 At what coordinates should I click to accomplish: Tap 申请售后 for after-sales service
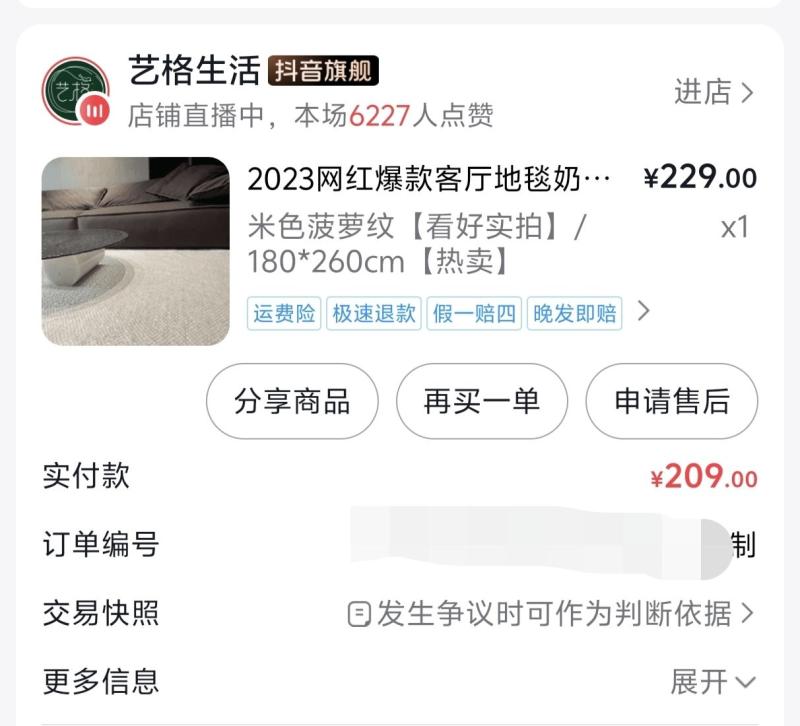671,401
